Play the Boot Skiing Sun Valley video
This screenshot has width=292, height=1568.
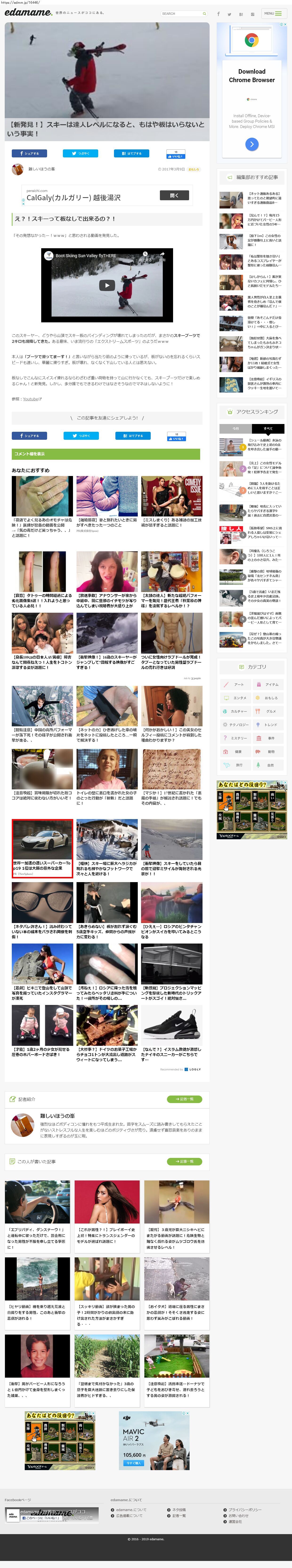tap(107, 285)
